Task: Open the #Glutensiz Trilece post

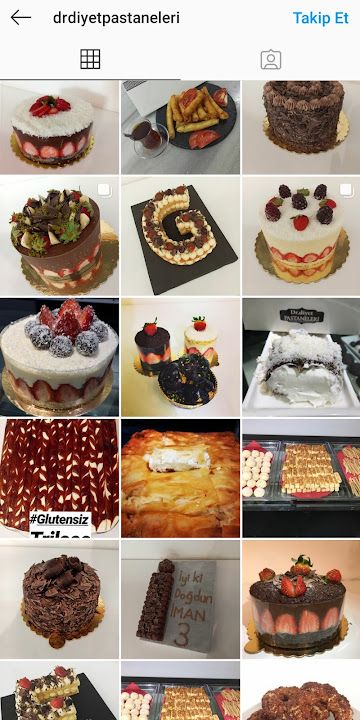Action: (x=59, y=478)
